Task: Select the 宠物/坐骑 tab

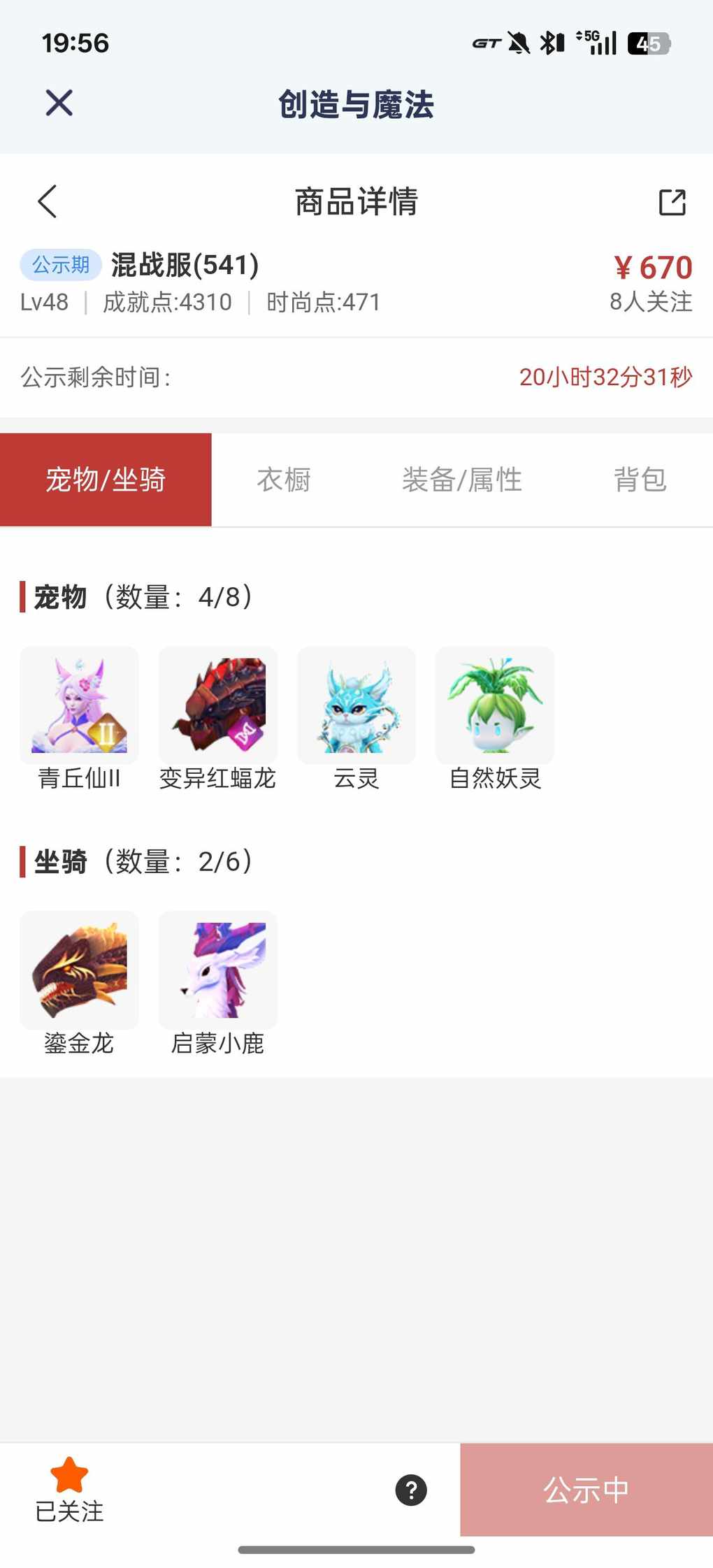Action: click(x=106, y=480)
